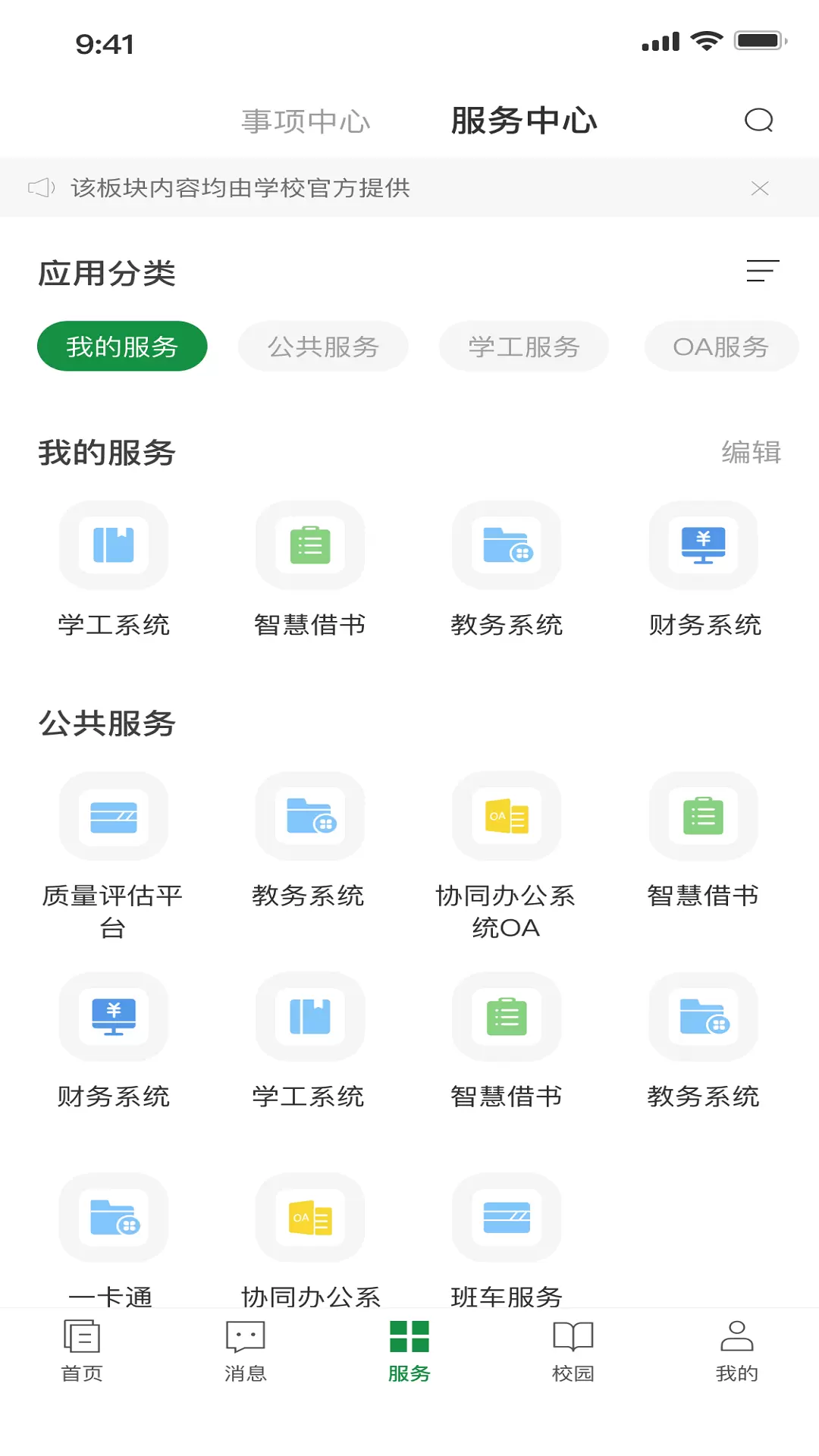Tap 编辑 to edit my services
Viewport: 819px width, 1456px height.
(752, 452)
